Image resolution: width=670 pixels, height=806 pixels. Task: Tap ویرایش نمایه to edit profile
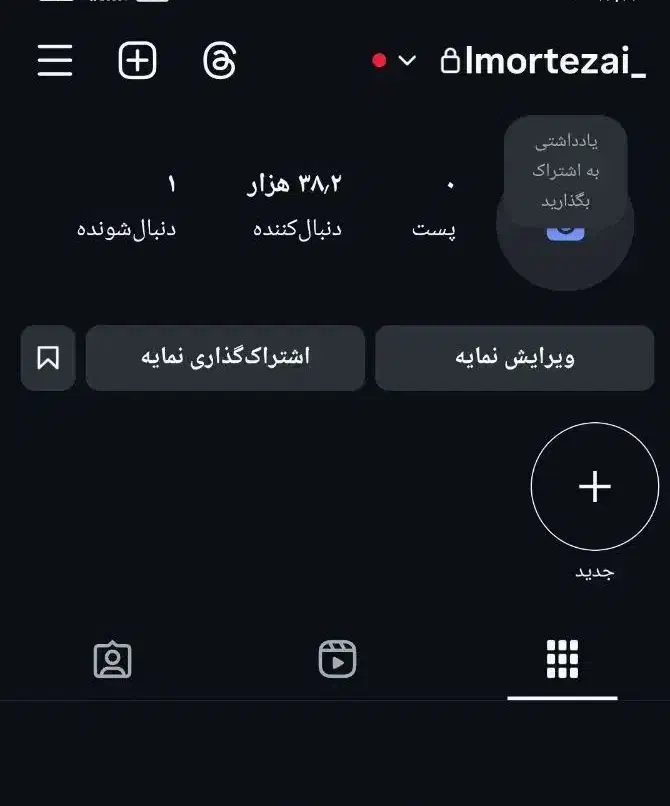[514, 357]
